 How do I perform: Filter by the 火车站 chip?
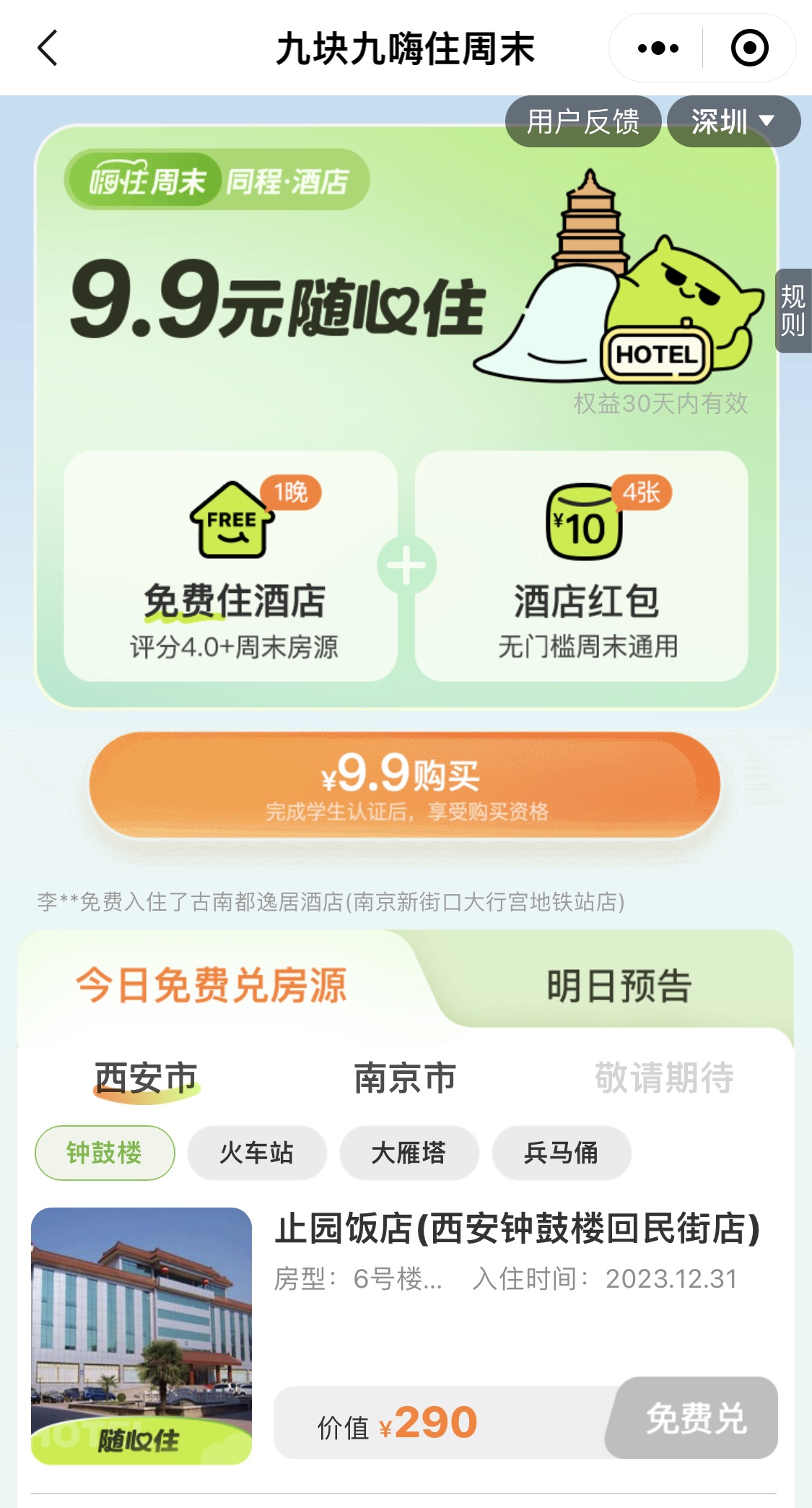pyautogui.click(x=257, y=1153)
